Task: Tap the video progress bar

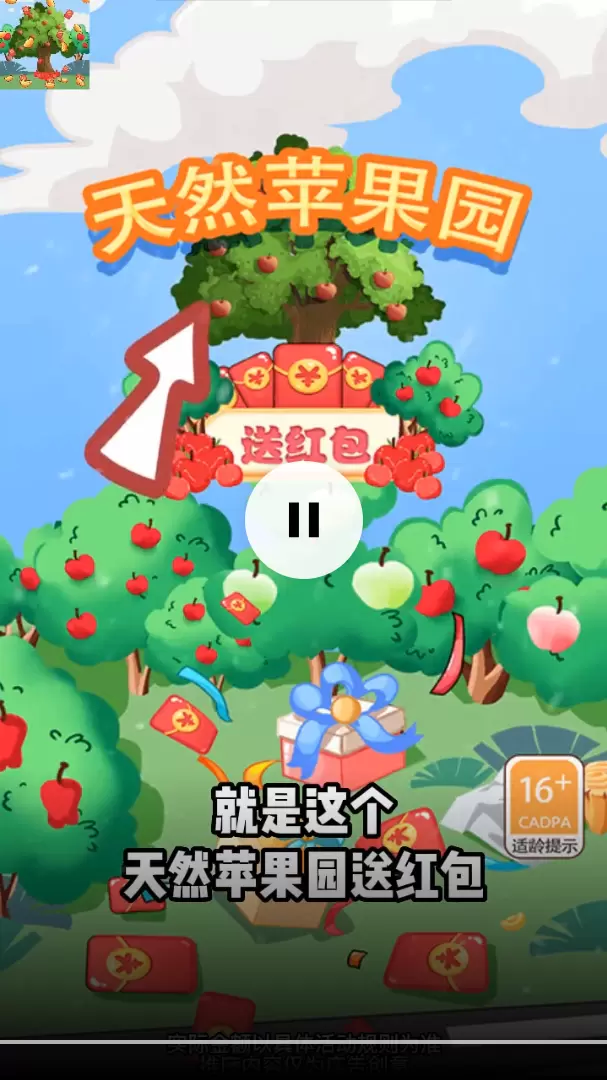Action: (x=303, y=1042)
